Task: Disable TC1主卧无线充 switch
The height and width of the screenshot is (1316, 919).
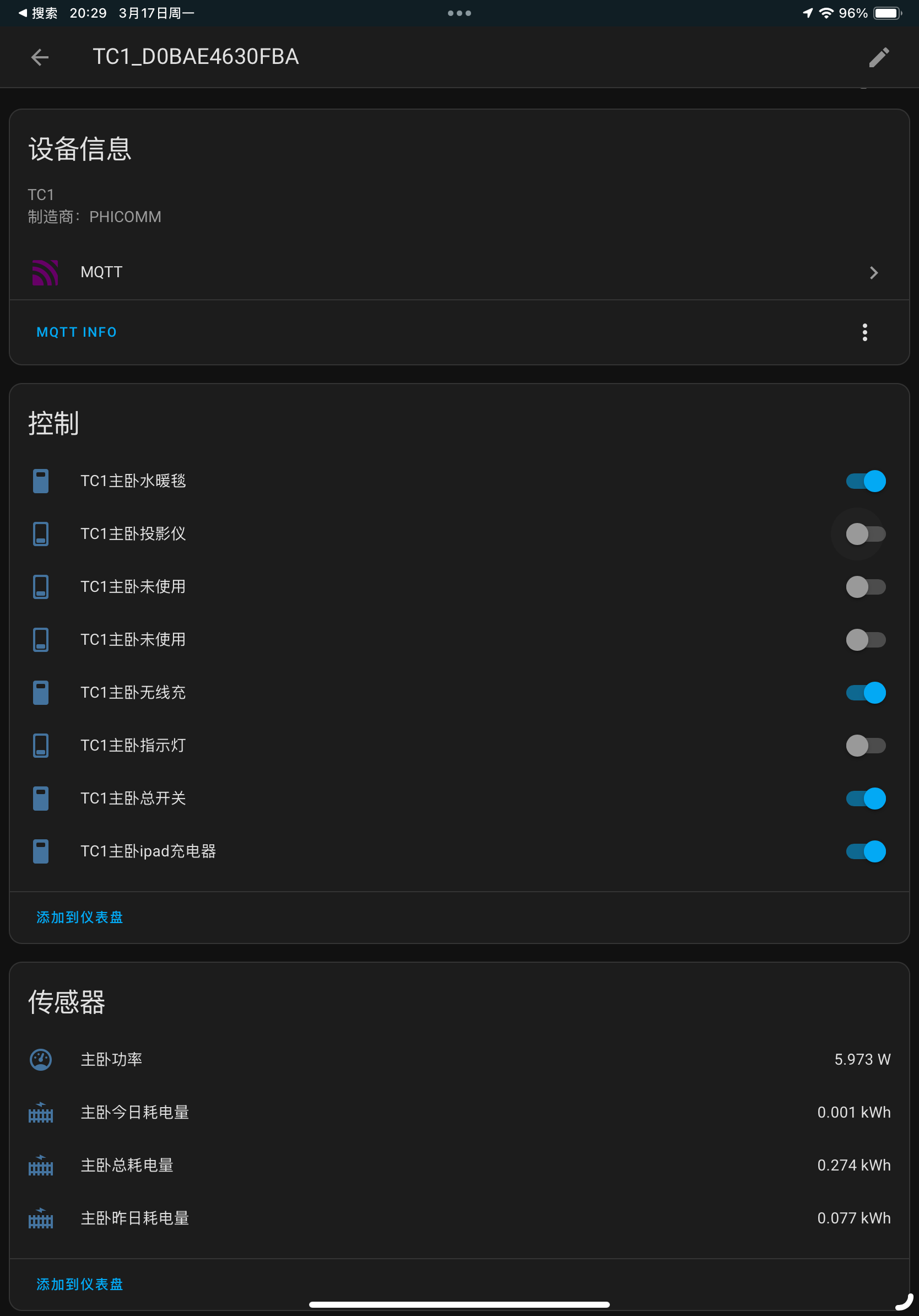Action: click(x=865, y=692)
